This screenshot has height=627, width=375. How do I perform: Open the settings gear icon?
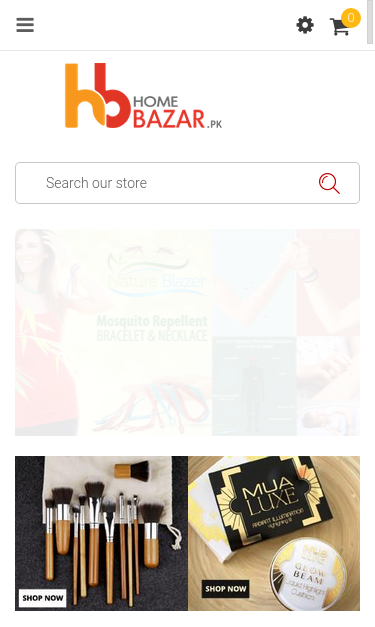(305, 25)
